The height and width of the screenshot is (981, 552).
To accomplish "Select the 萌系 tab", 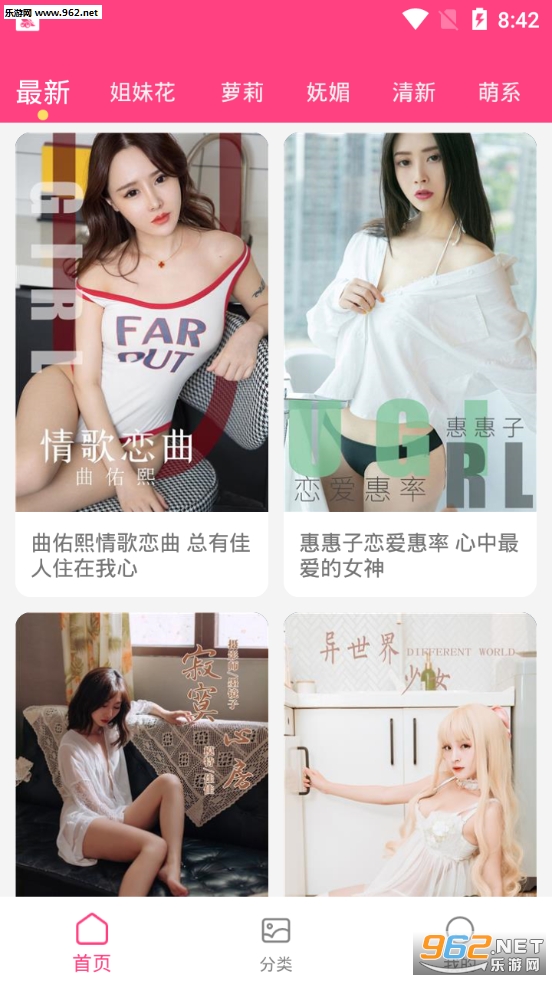I will [x=499, y=93].
